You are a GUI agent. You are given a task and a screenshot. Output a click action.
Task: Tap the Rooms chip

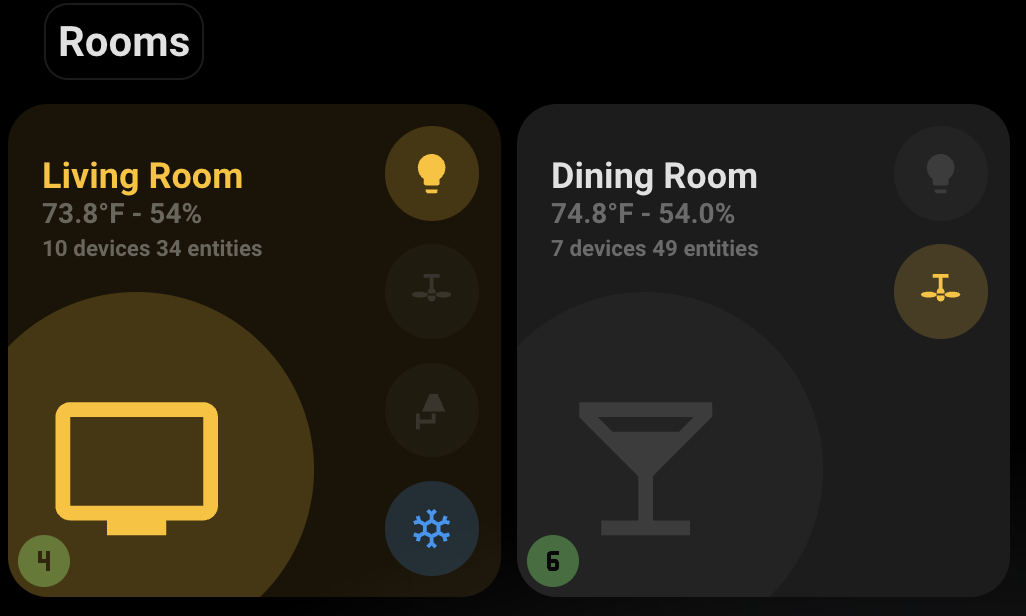coord(124,42)
